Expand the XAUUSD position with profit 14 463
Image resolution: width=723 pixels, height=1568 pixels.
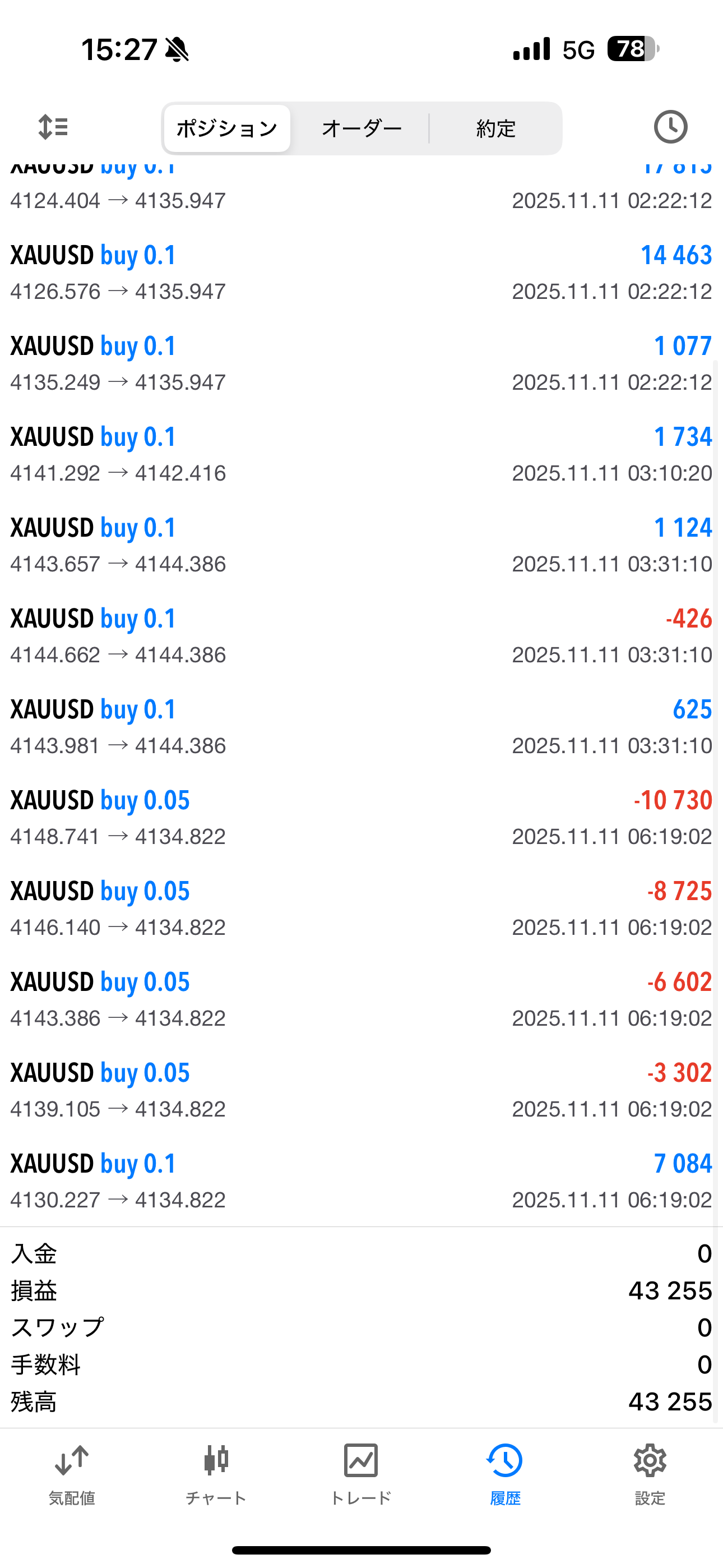[361, 273]
